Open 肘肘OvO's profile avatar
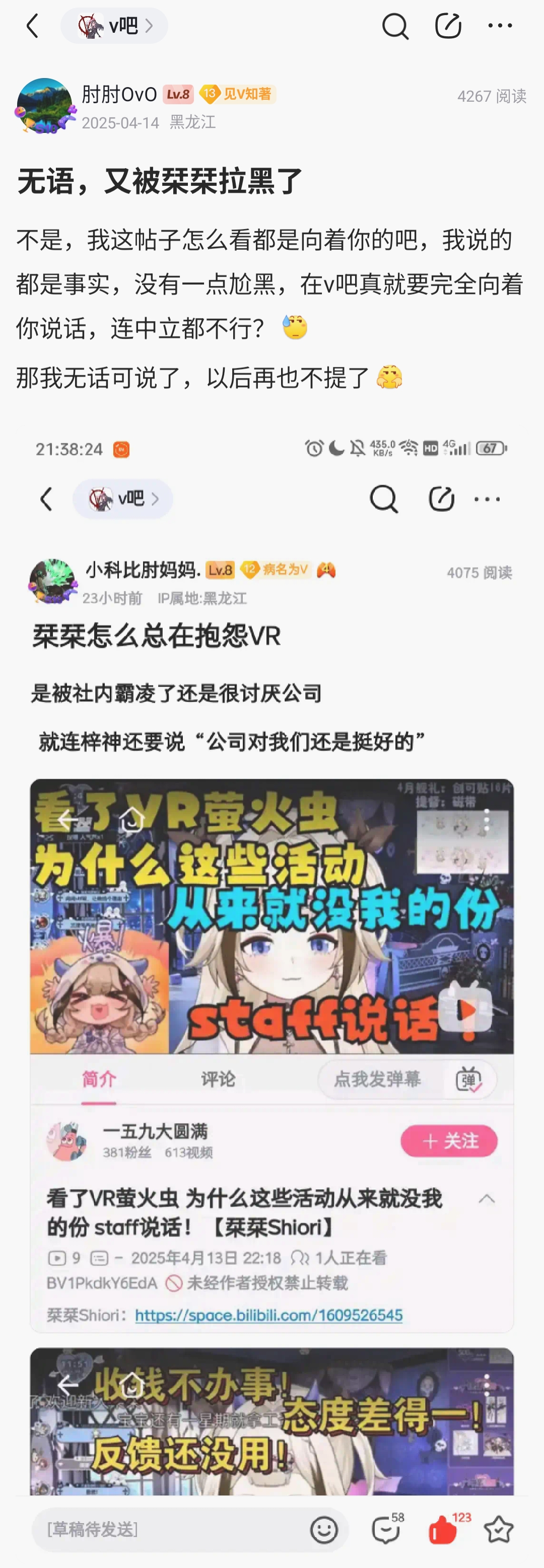Screen dimensions: 544x1568 point(44,106)
